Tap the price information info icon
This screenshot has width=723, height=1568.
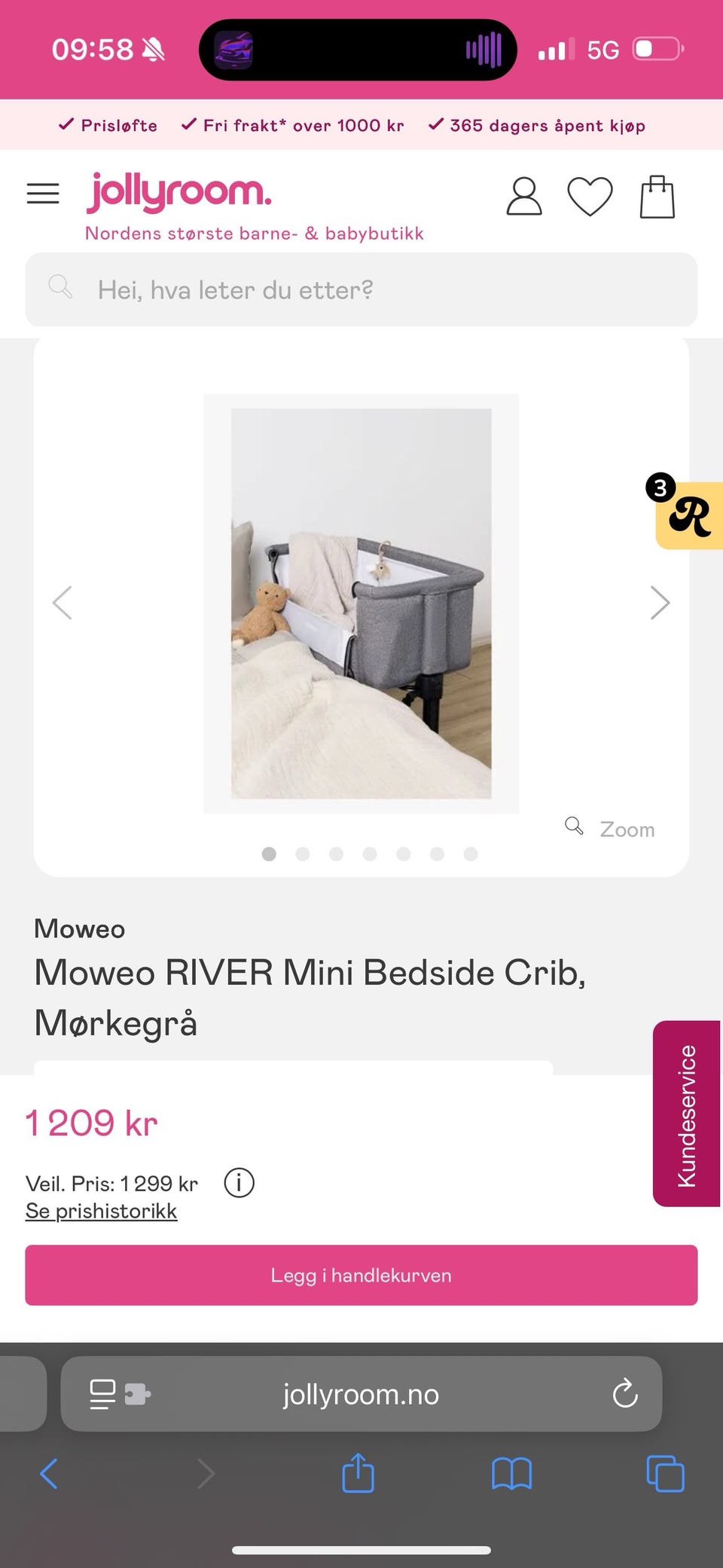239,1183
